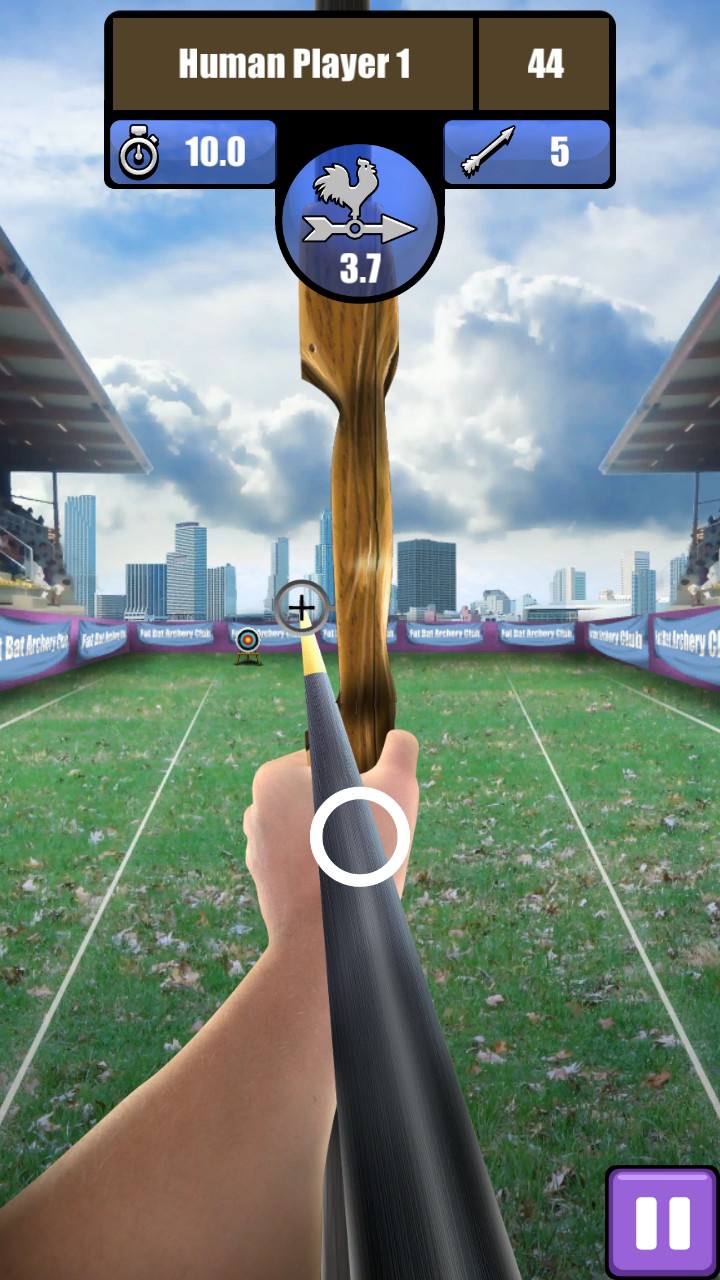Pause the archery game
The height and width of the screenshot is (1280, 720).
pos(663,1222)
